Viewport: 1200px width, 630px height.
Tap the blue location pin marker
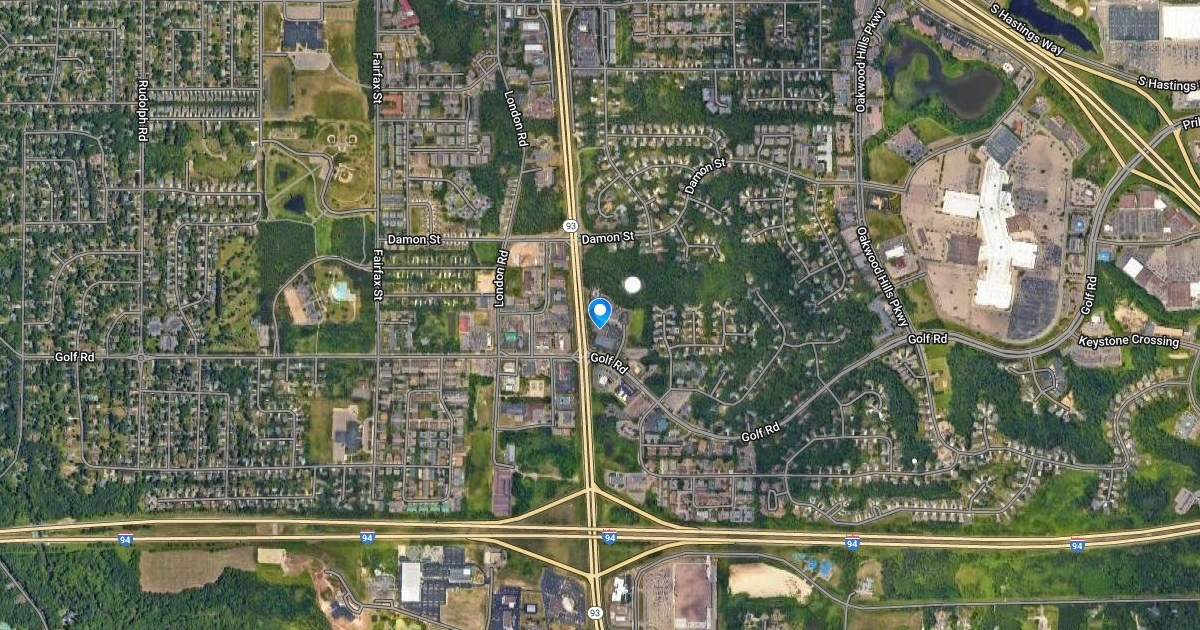click(x=600, y=312)
